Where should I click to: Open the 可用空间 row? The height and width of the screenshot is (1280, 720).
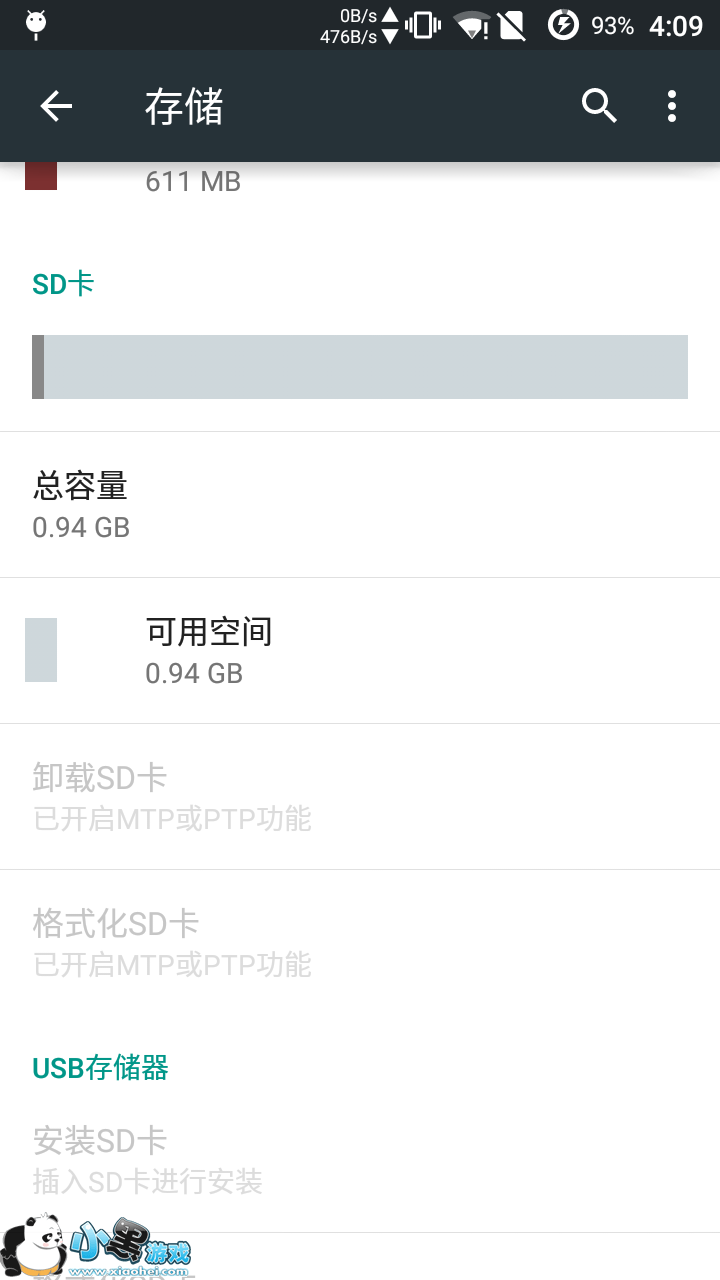[360, 650]
